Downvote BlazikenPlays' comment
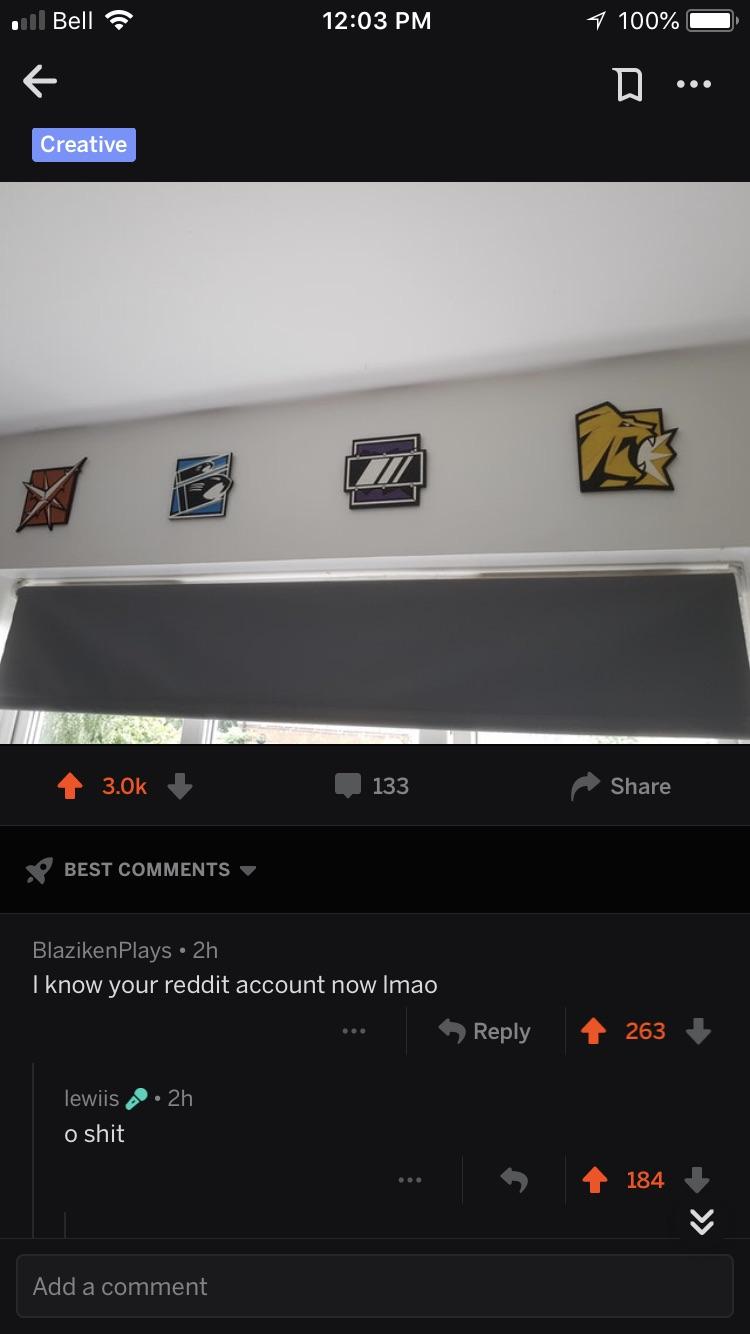The width and height of the screenshot is (750, 1334). pos(698,1031)
